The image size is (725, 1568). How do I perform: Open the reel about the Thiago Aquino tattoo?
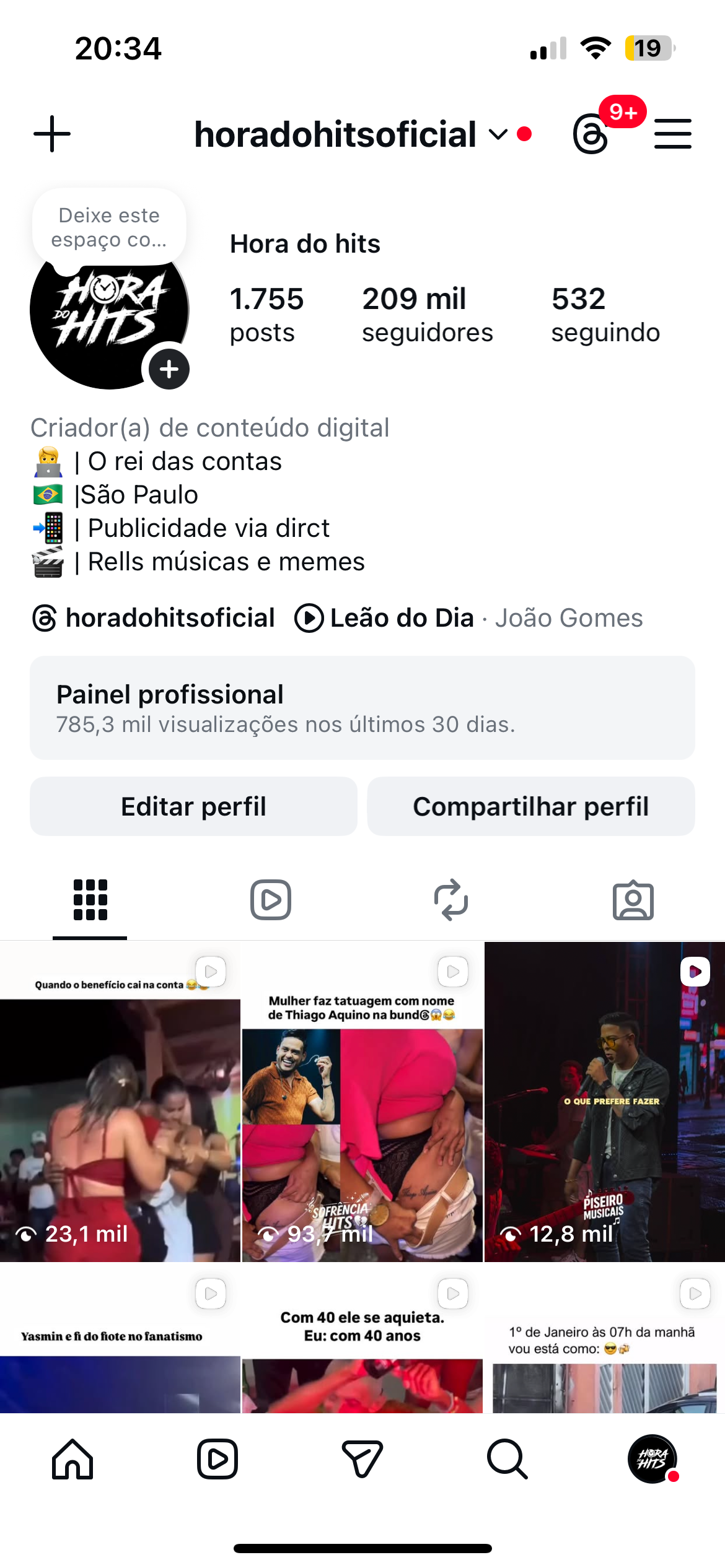(362, 1102)
